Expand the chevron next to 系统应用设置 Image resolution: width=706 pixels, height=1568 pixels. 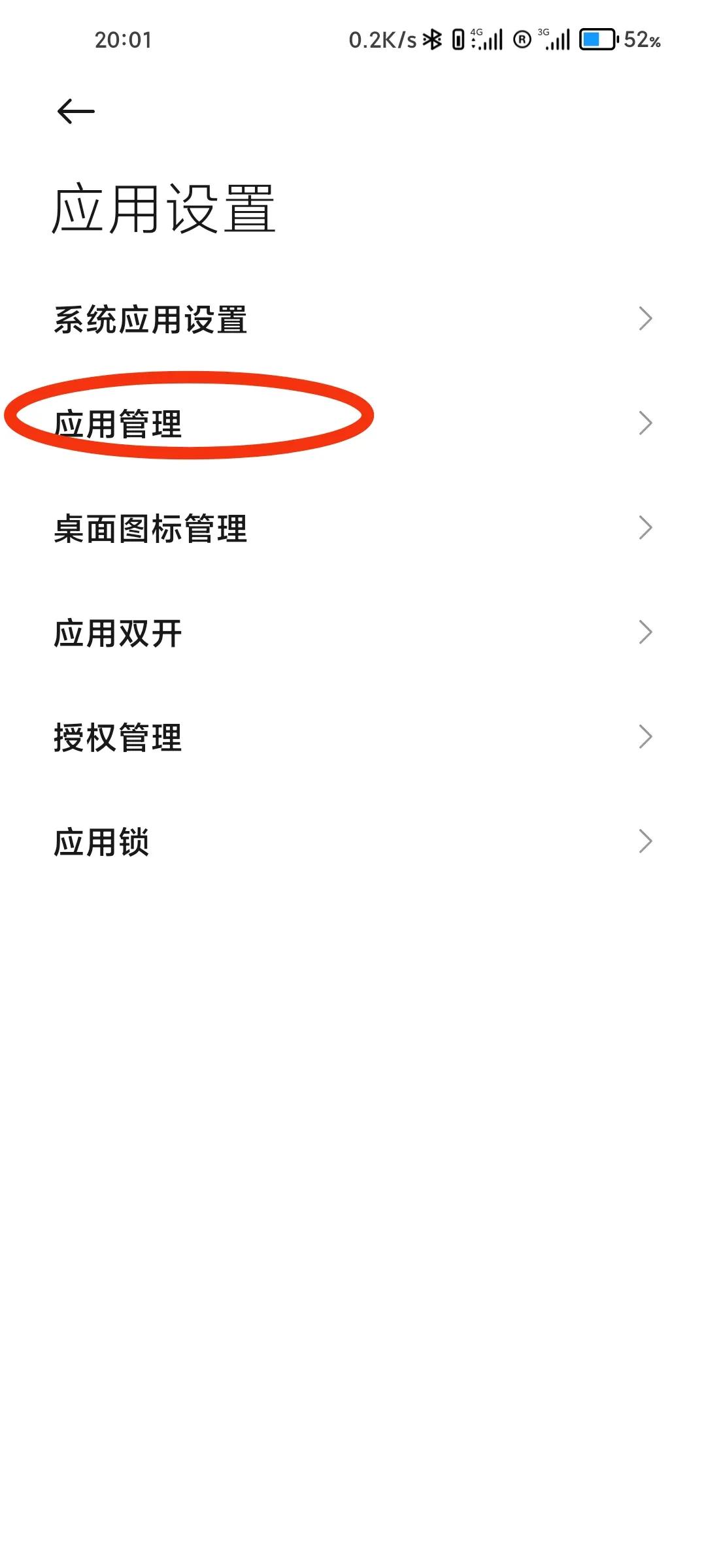tap(646, 318)
